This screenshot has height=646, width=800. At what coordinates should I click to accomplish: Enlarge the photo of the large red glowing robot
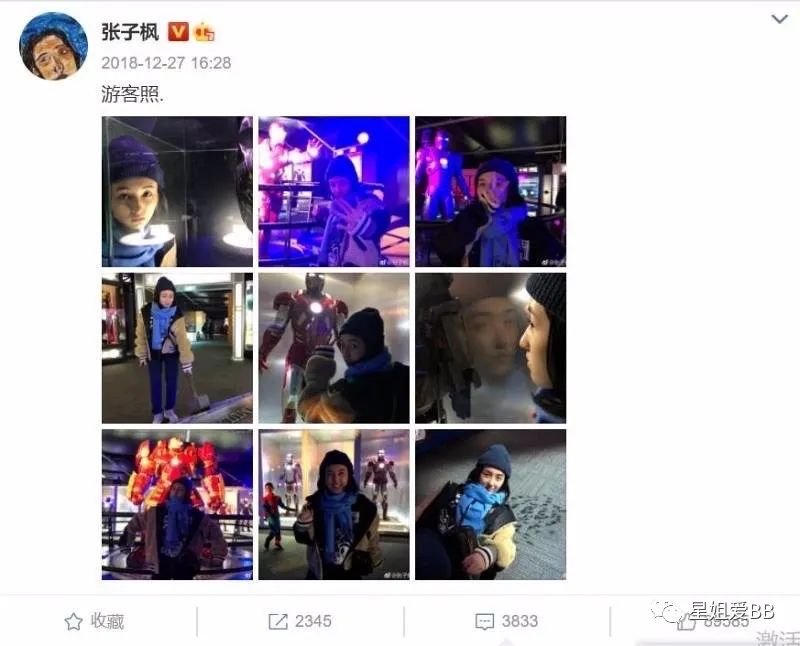coord(177,504)
